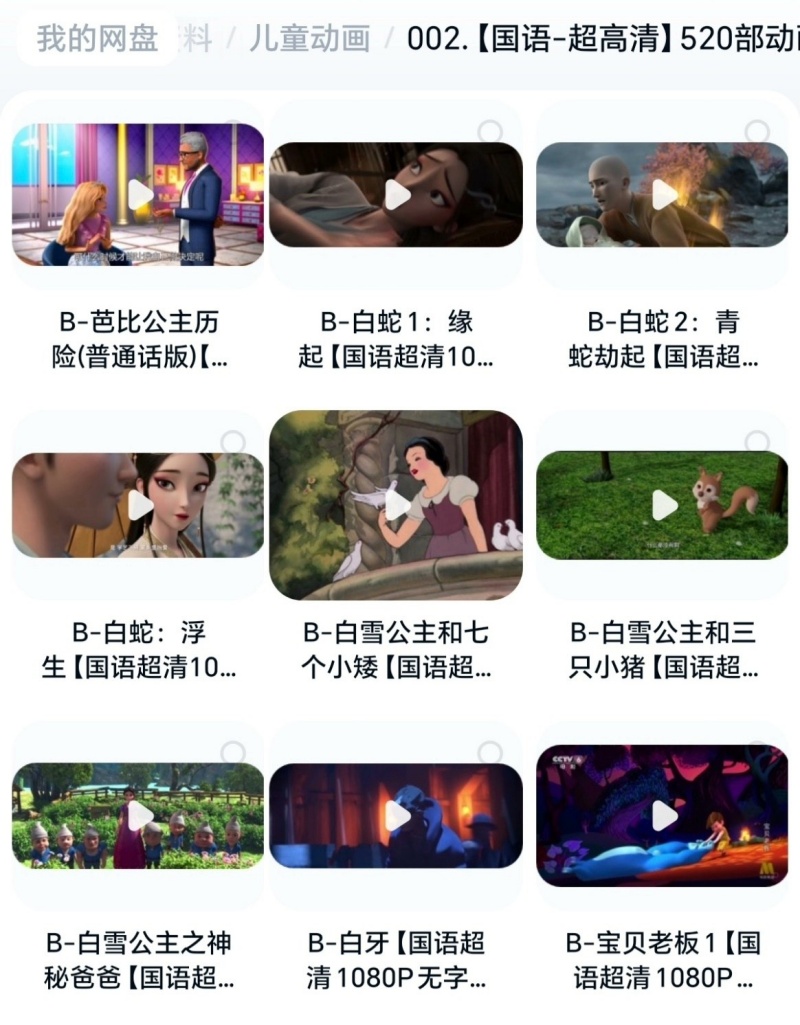Select checkbox on B-白雪公主和三只小猪
The width and height of the screenshot is (800, 1025).
click(757, 442)
